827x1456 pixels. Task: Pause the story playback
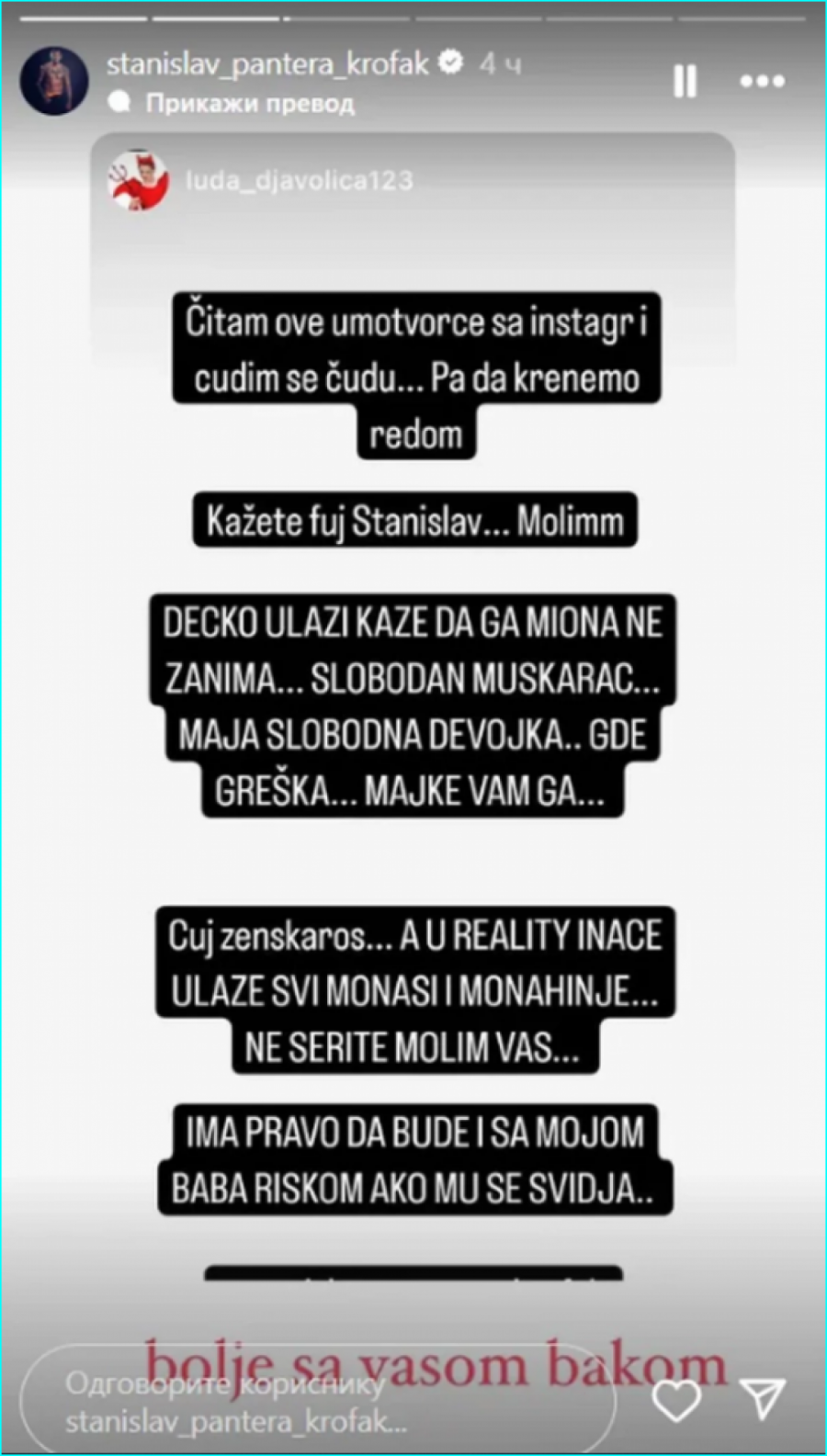(x=685, y=81)
